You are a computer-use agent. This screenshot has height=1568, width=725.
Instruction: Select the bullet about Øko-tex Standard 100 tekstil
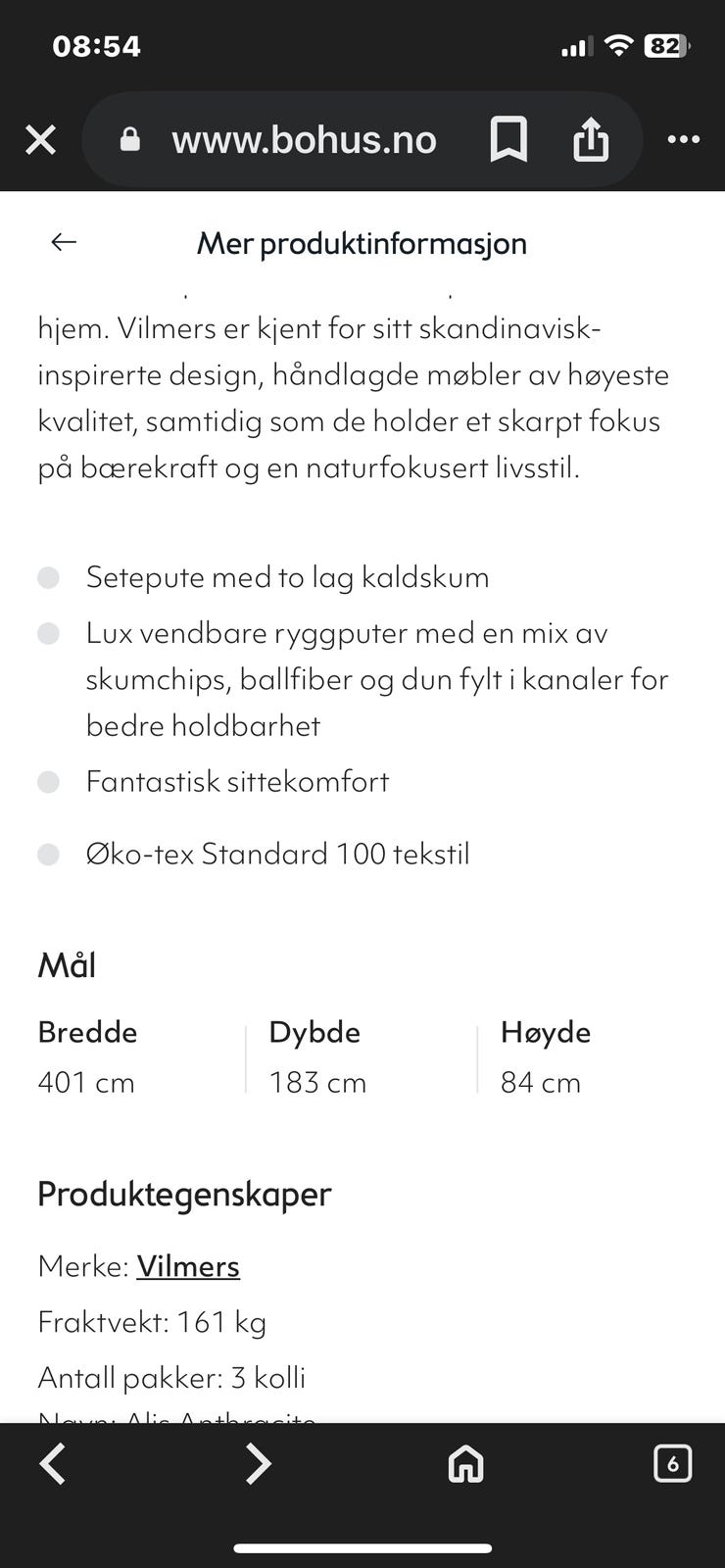click(x=277, y=854)
